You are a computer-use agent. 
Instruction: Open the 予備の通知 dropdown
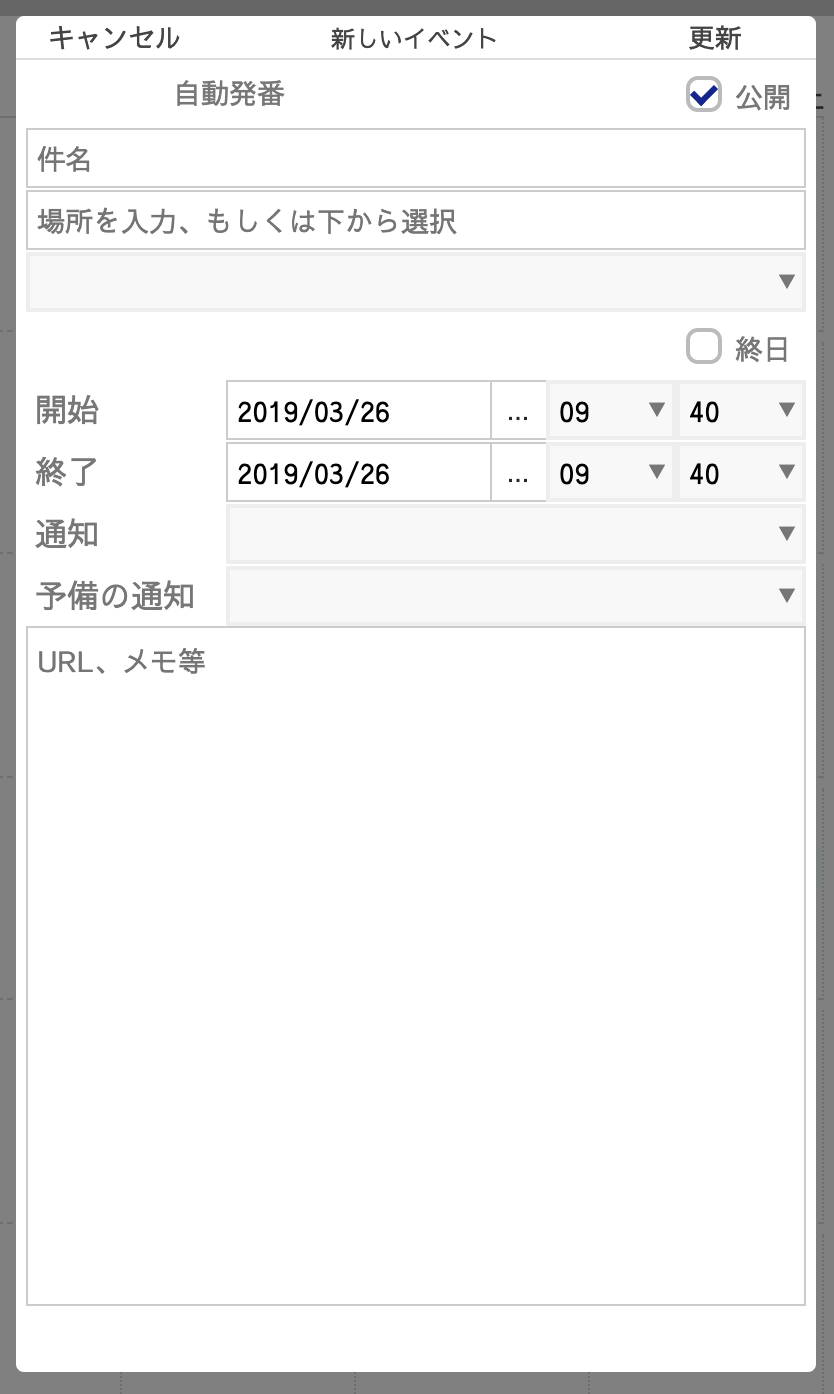pos(516,596)
